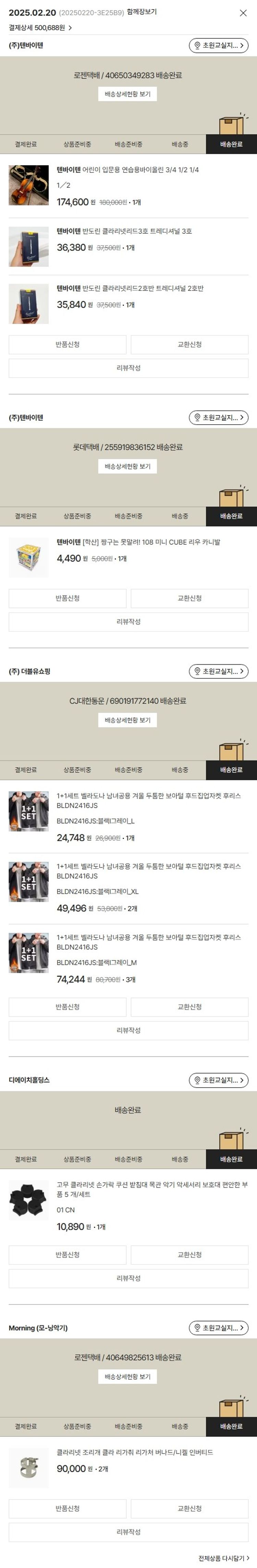View delivery details for 로젠택배 40649825613
The height and width of the screenshot is (1568, 257).
pos(127,1377)
